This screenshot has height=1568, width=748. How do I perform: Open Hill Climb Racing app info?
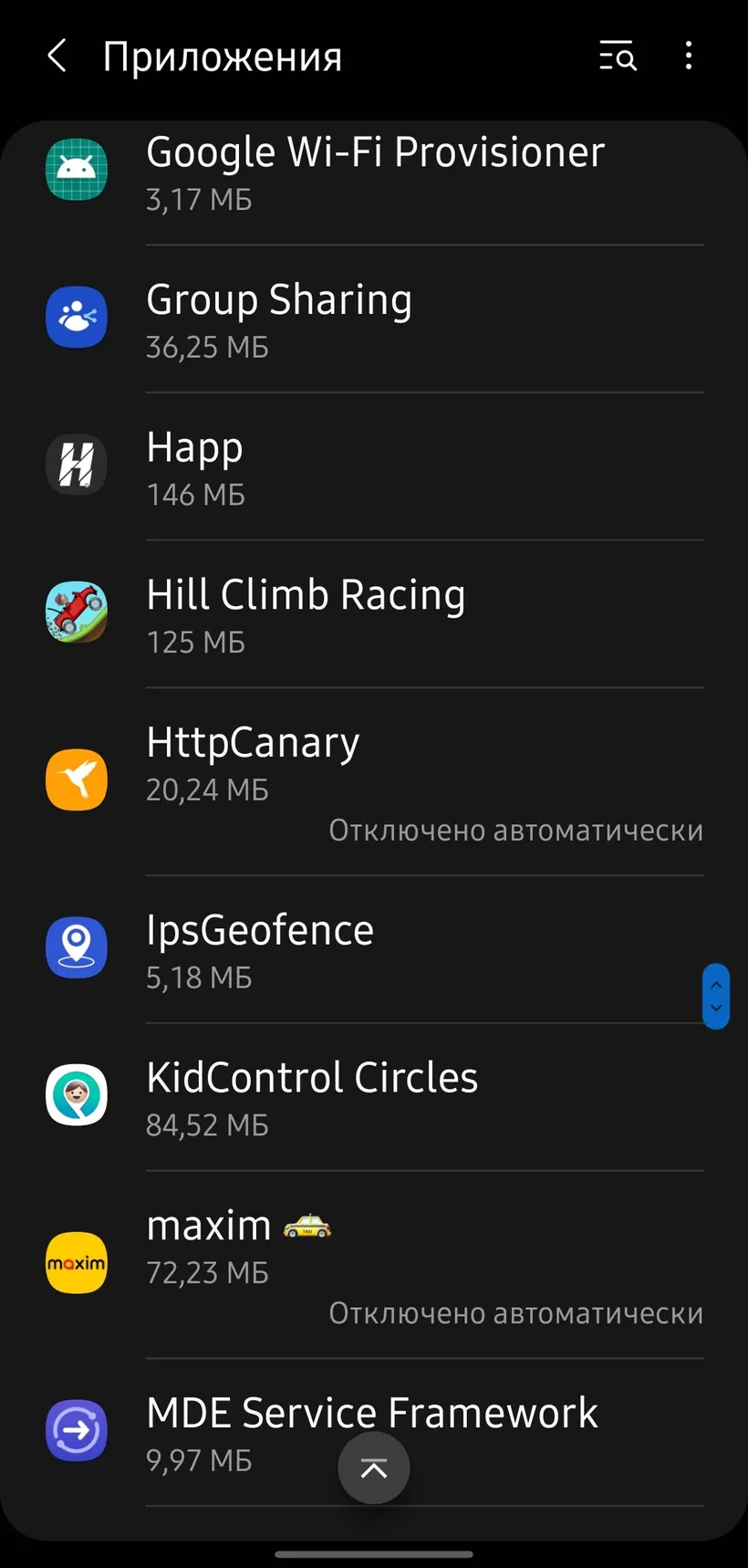[374, 615]
